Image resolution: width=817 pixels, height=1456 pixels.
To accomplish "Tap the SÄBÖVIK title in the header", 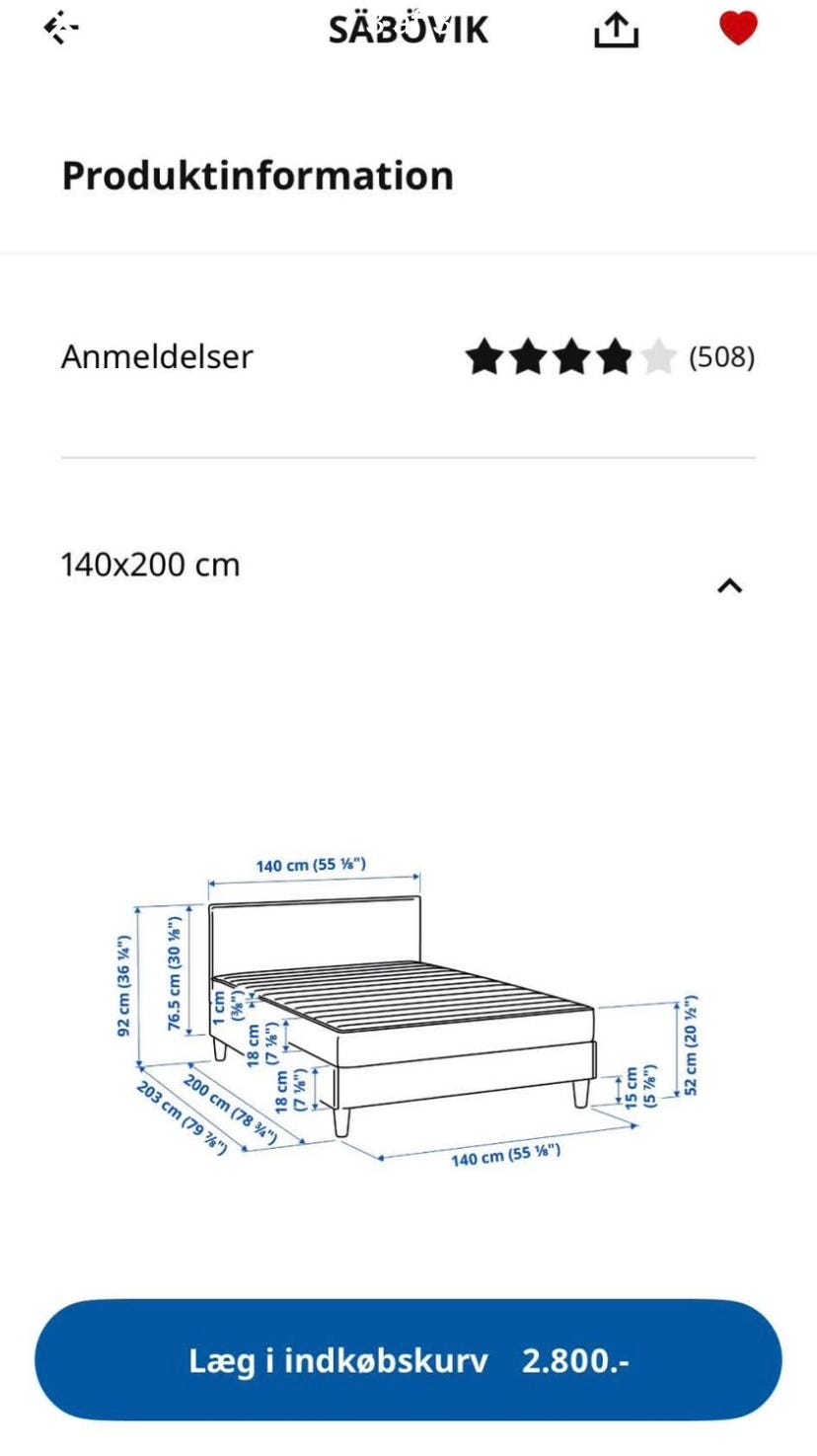I will [x=408, y=29].
